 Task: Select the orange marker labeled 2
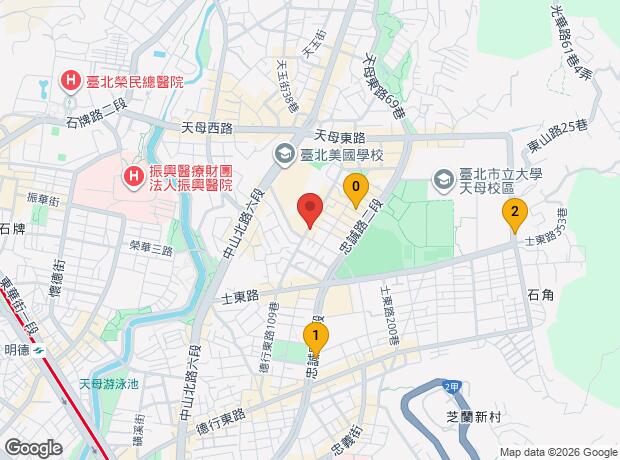[x=515, y=212]
